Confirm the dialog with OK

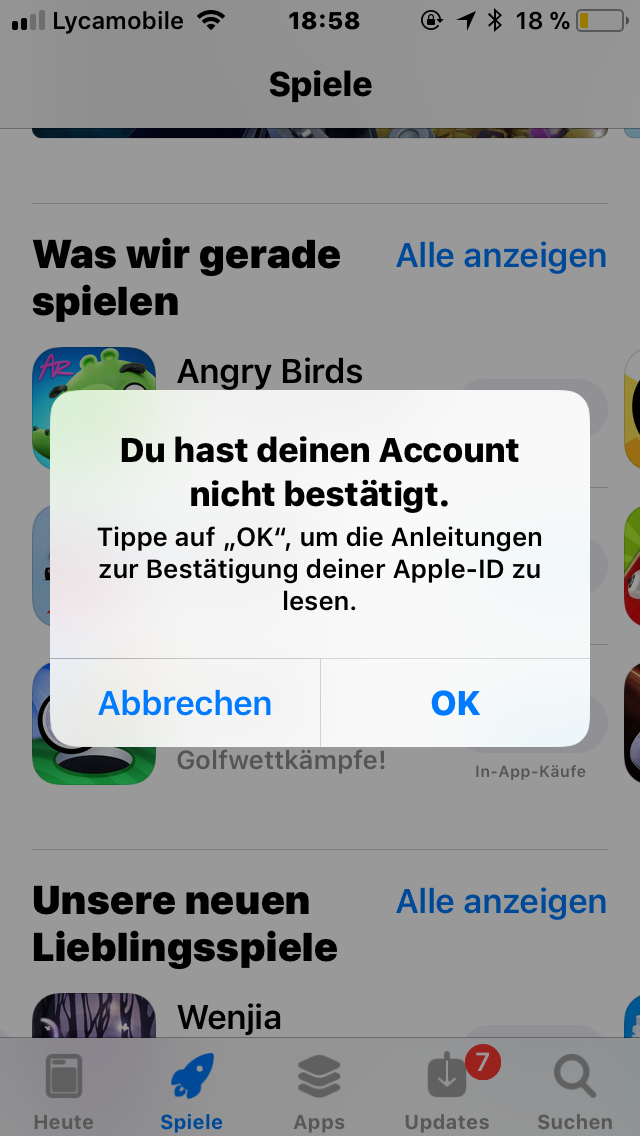click(455, 703)
